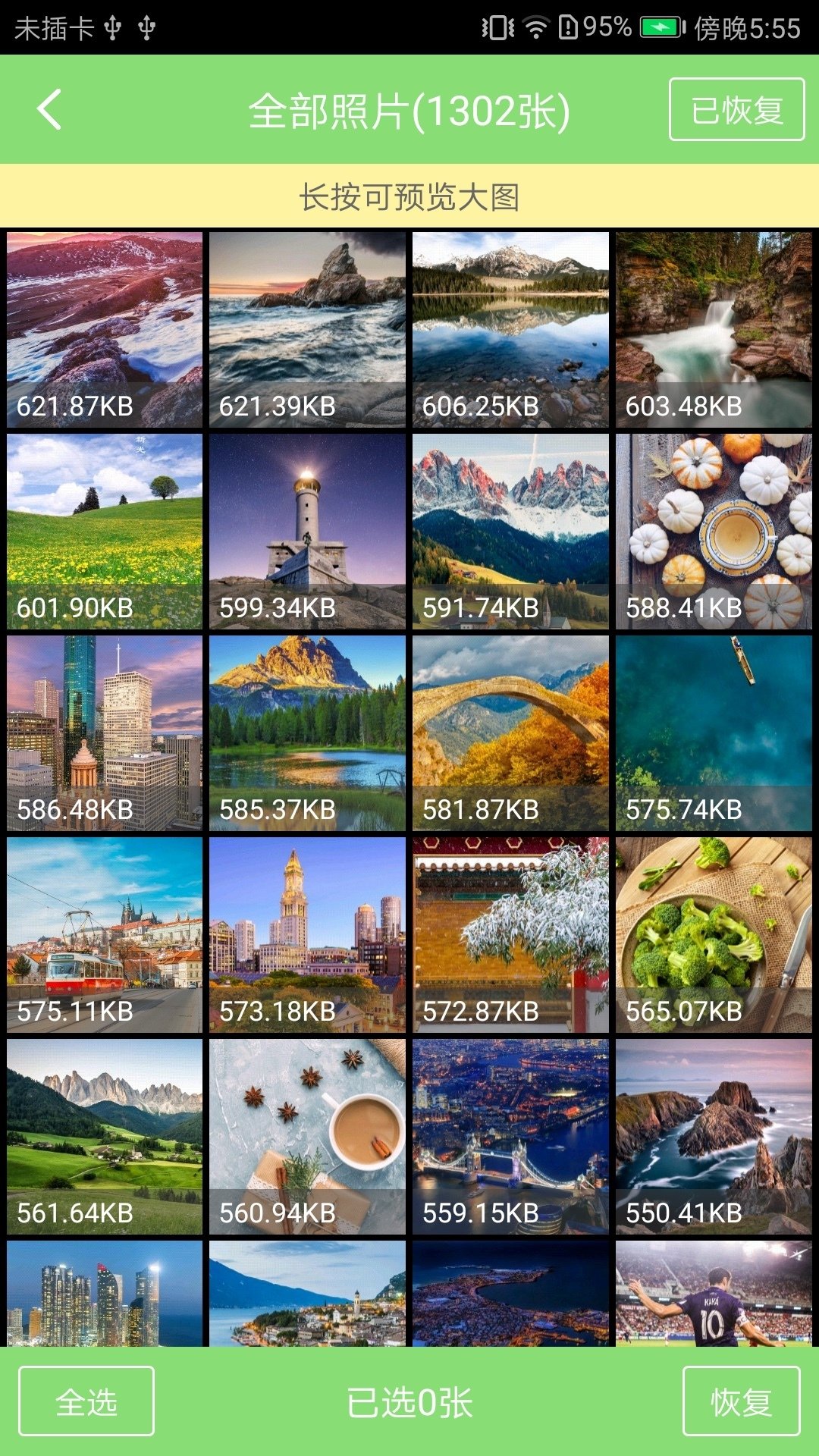The image size is (819, 1456).
Task: Tap the 恢复 button to recover
Action: (741, 1401)
